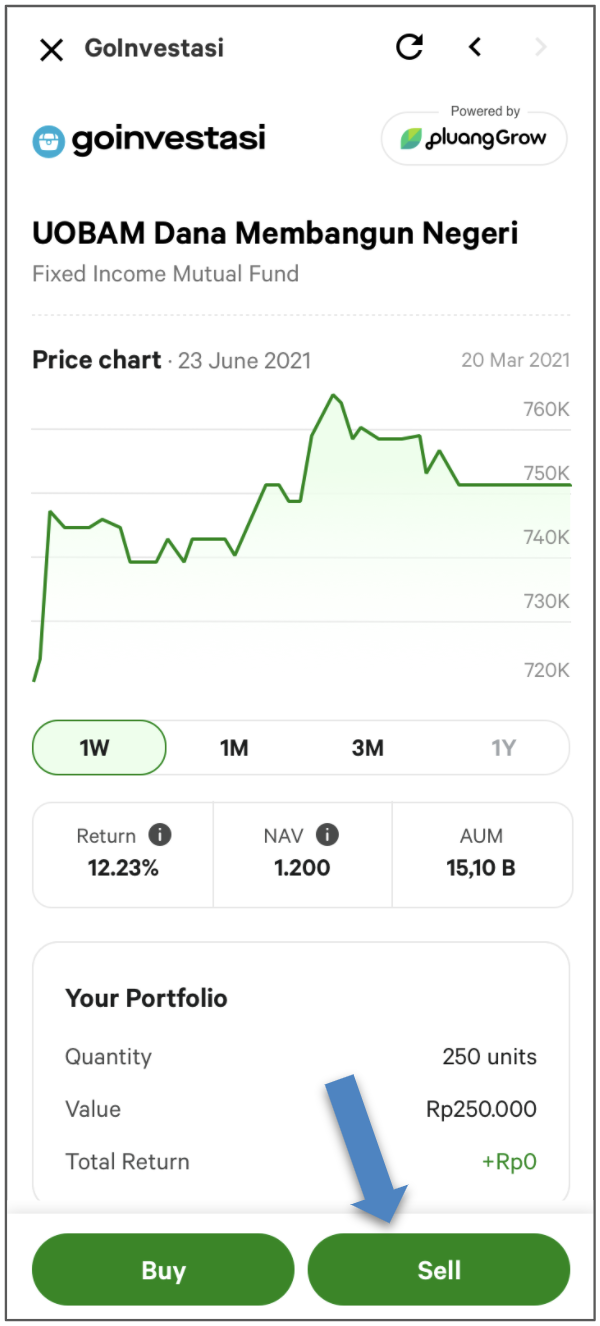Viewport: 600px width, 1326px height.
Task: Switch chart to 1Y range
Action: coord(503,748)
